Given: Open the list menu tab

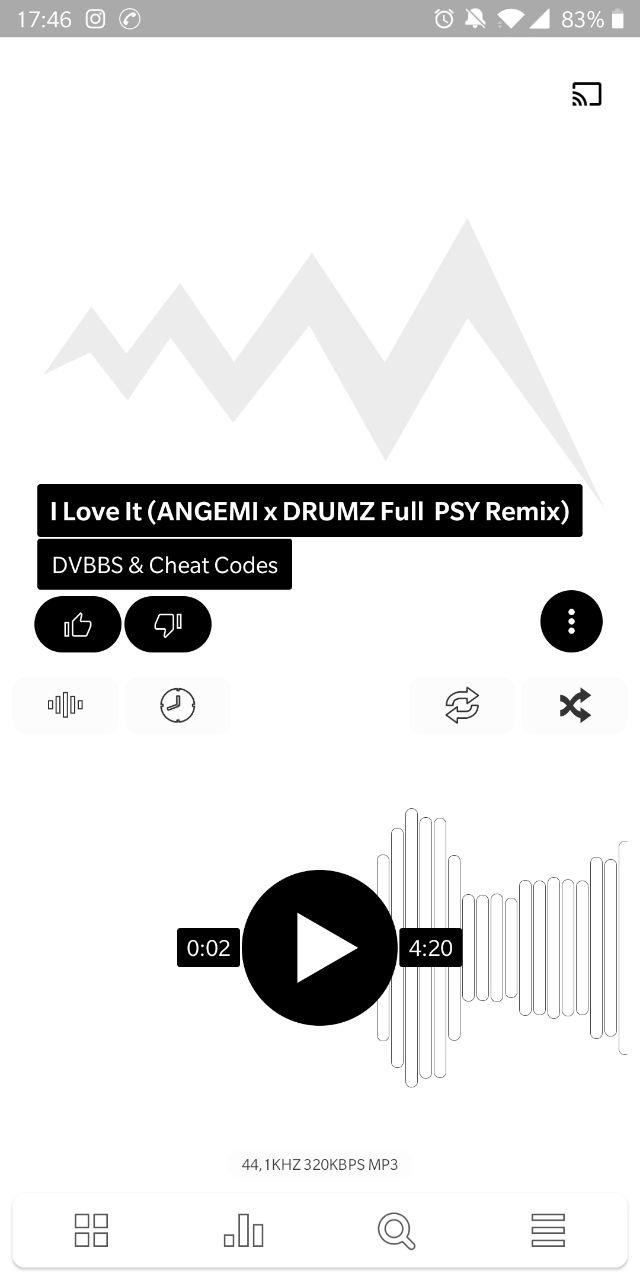Looking at the screenshot, I should (548, 1230).
